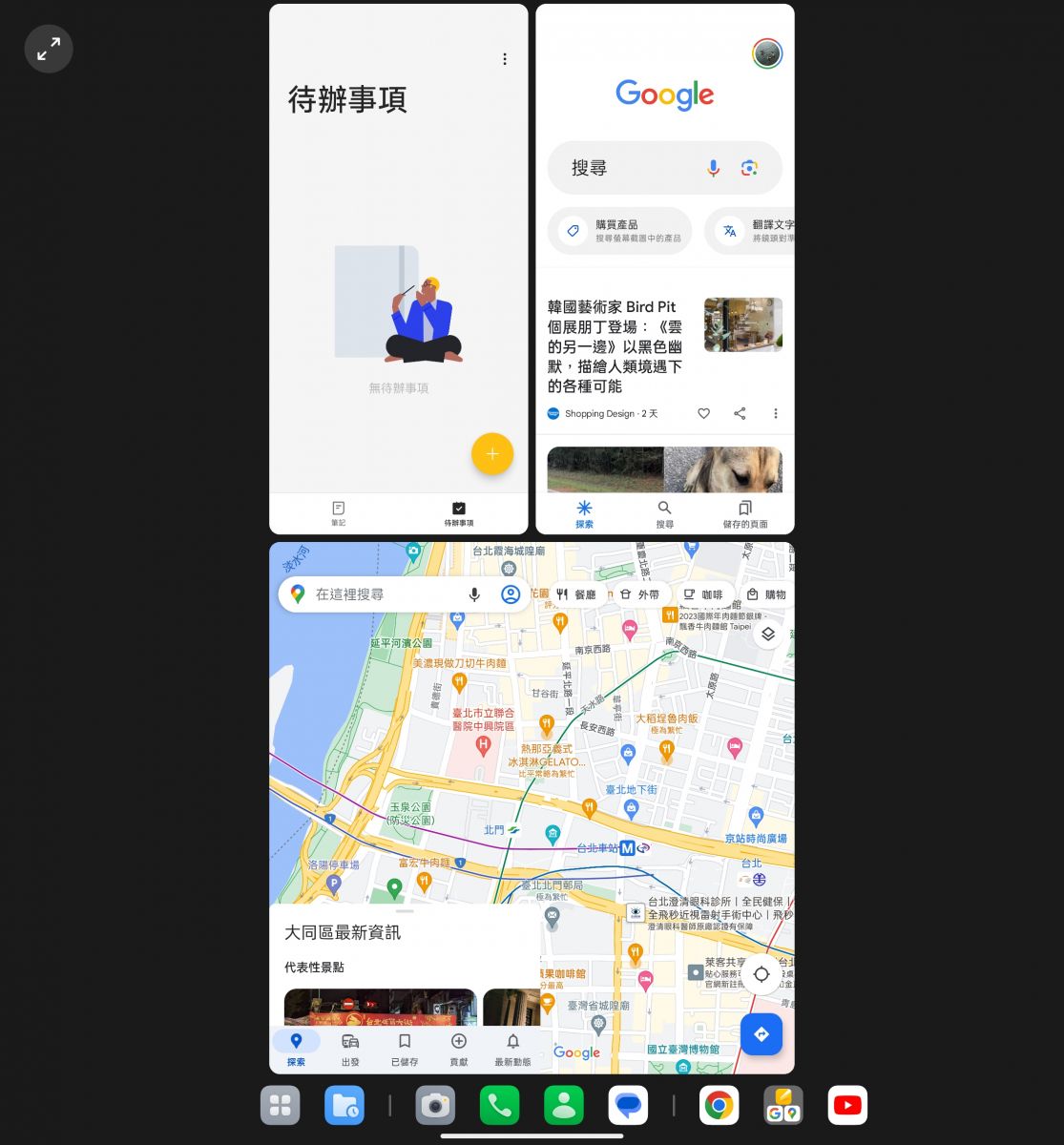The image size is (1064, 1145).
Task: Switch to the 已儲存 tab in Maps
Action: click(x=405, y=1049)
